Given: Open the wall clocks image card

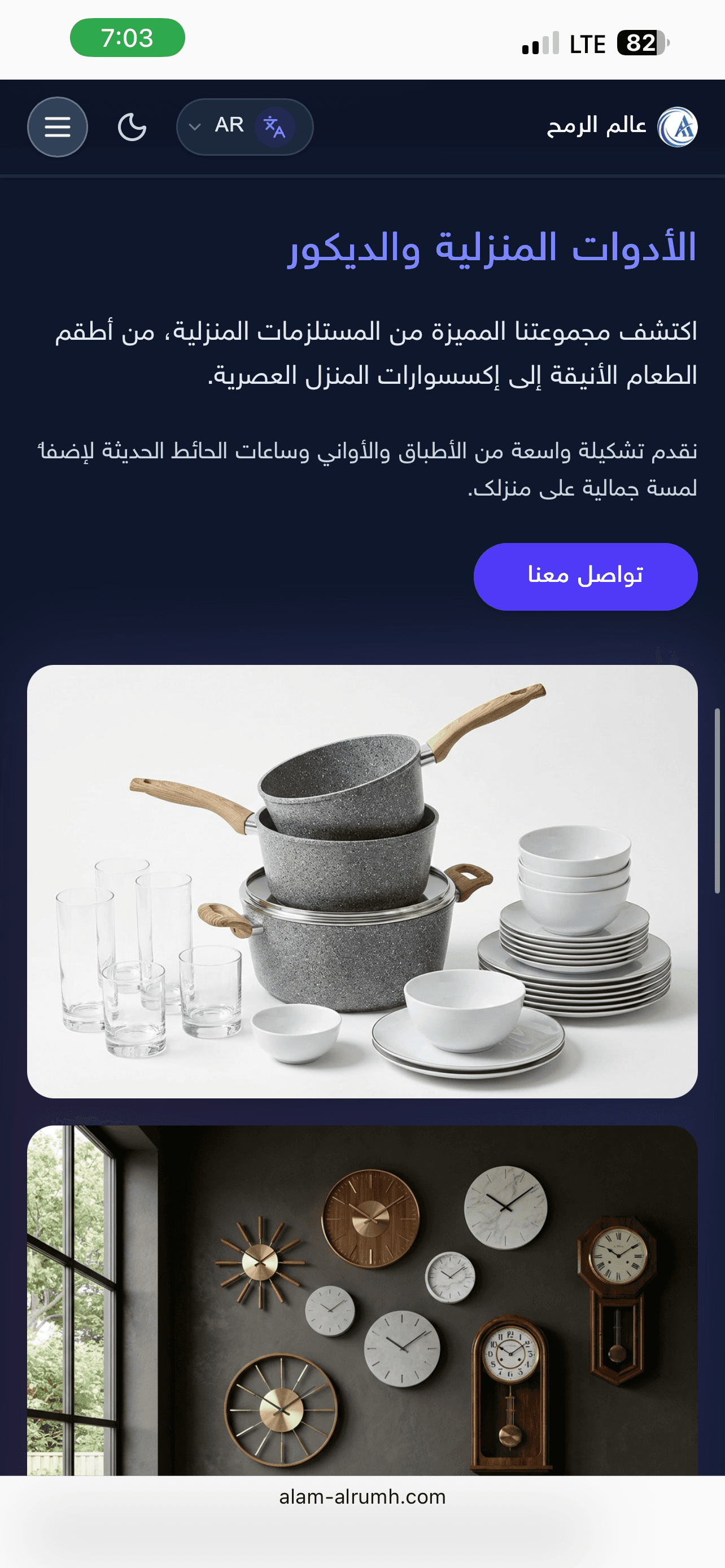Looking at the screenshot, I should [x=362, y=1300].
